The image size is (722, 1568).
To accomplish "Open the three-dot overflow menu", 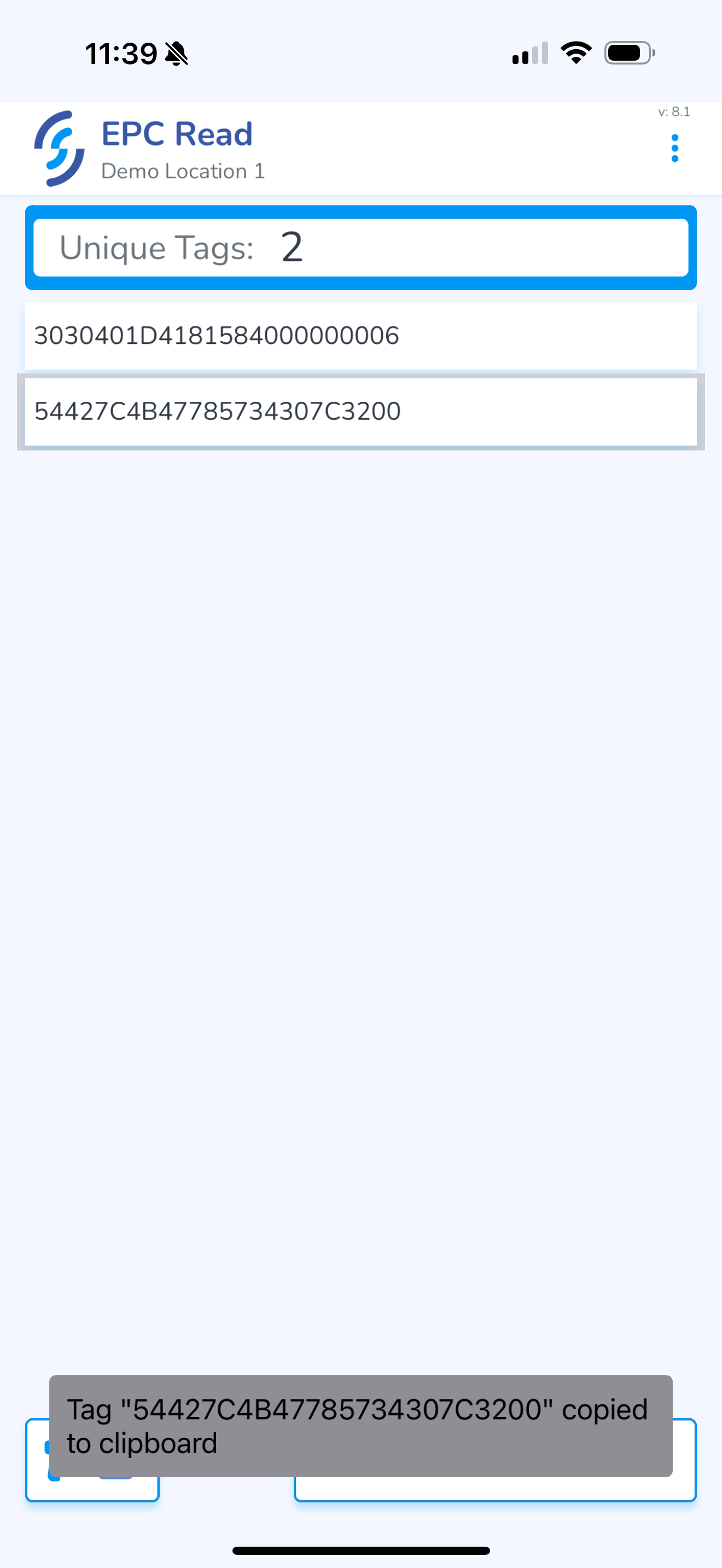I will click(674, 149).
